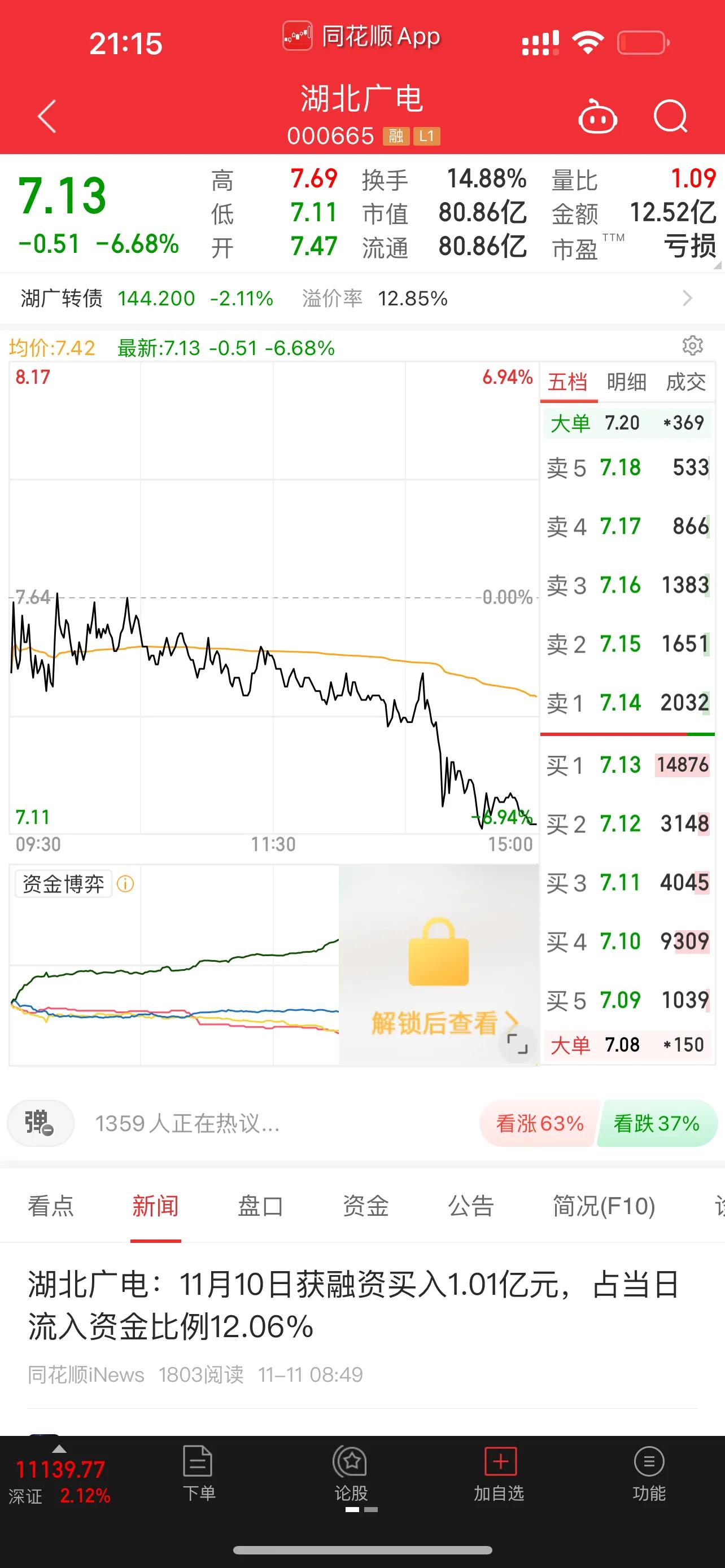This screenshot has width=725, height=1568.
Task: Toggle the 弹 danmu comment bubble switch
Action: 39,1123
